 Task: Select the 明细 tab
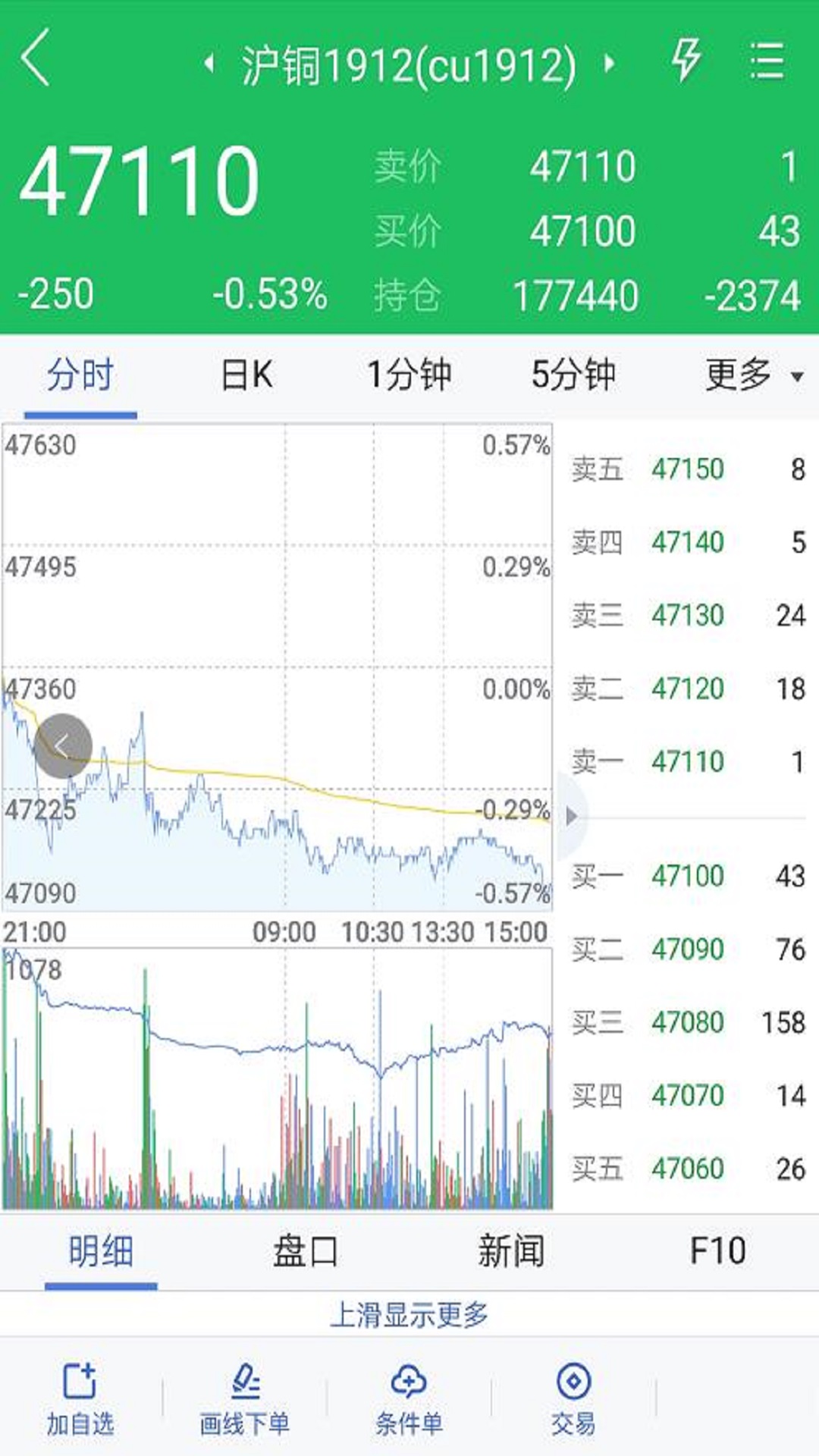[x=101, y=1251]
